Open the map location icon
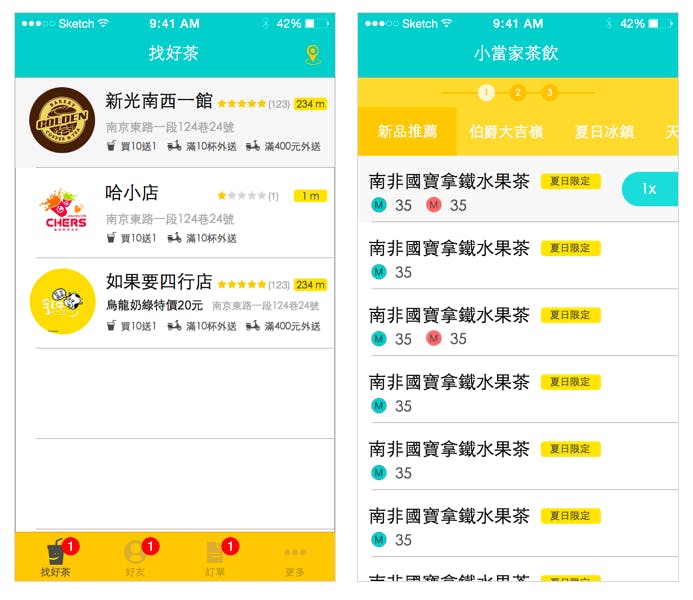693x600 pixels. (313, 54)
